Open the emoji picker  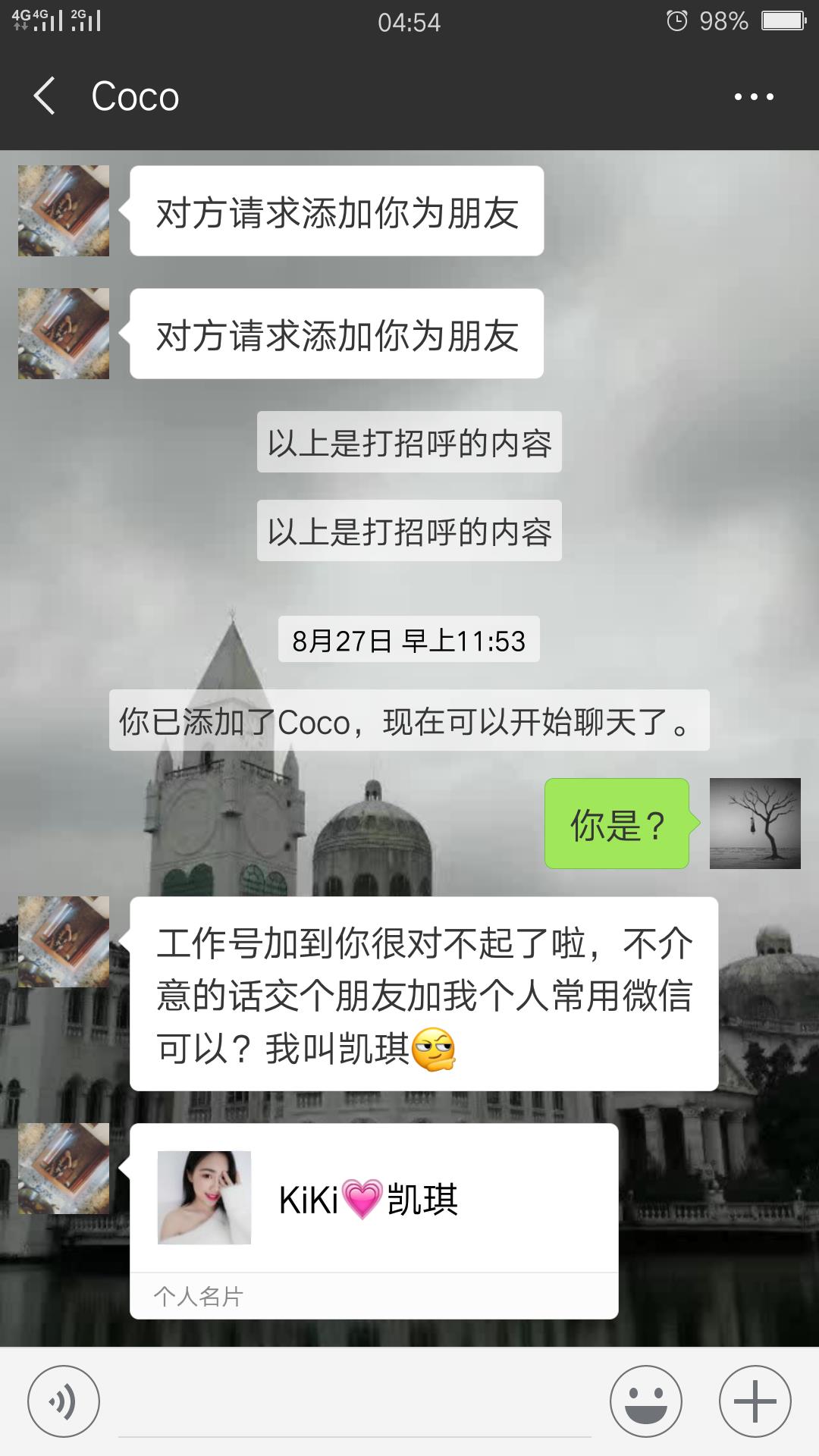646,1401
